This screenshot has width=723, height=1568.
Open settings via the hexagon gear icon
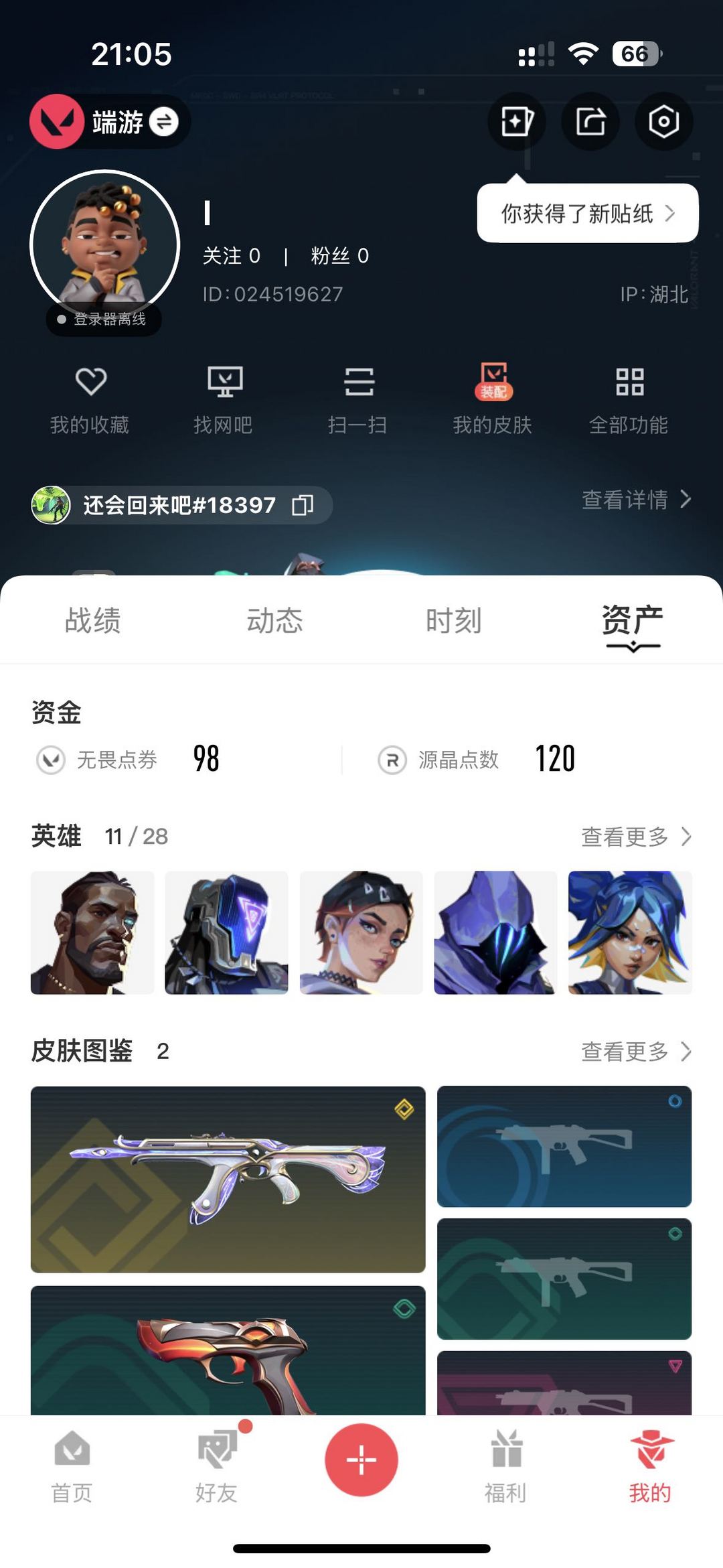(x=663, y=122)
